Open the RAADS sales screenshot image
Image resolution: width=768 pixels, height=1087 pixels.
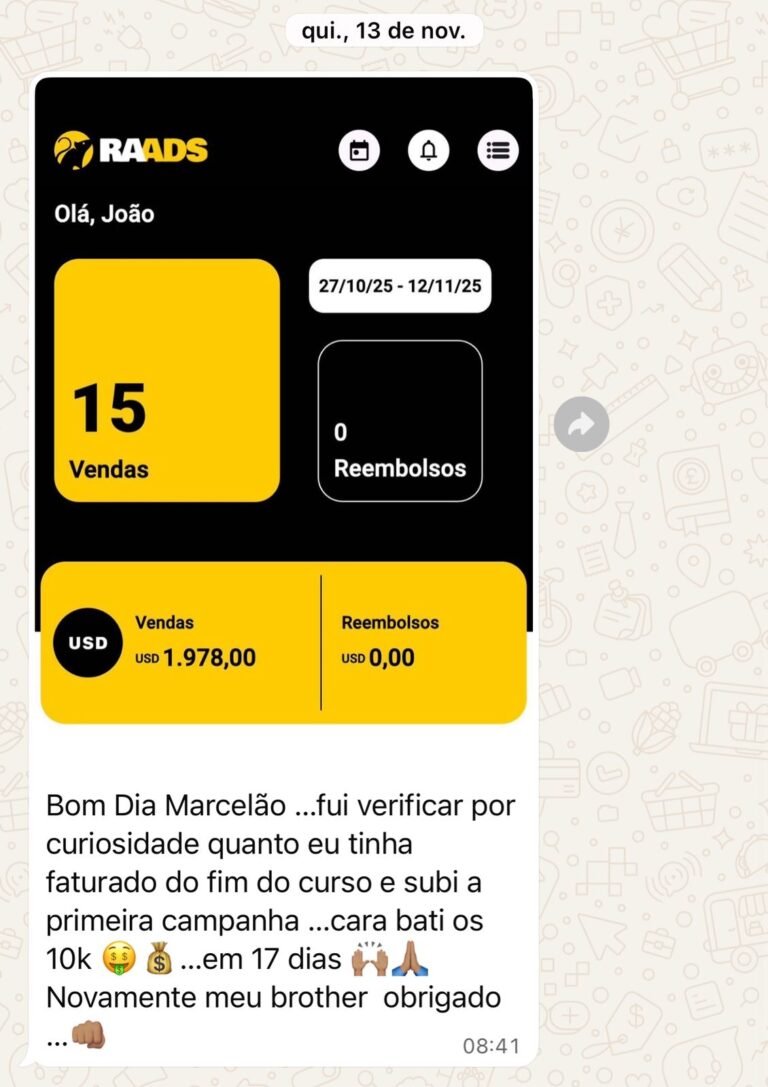coord(283,400)
